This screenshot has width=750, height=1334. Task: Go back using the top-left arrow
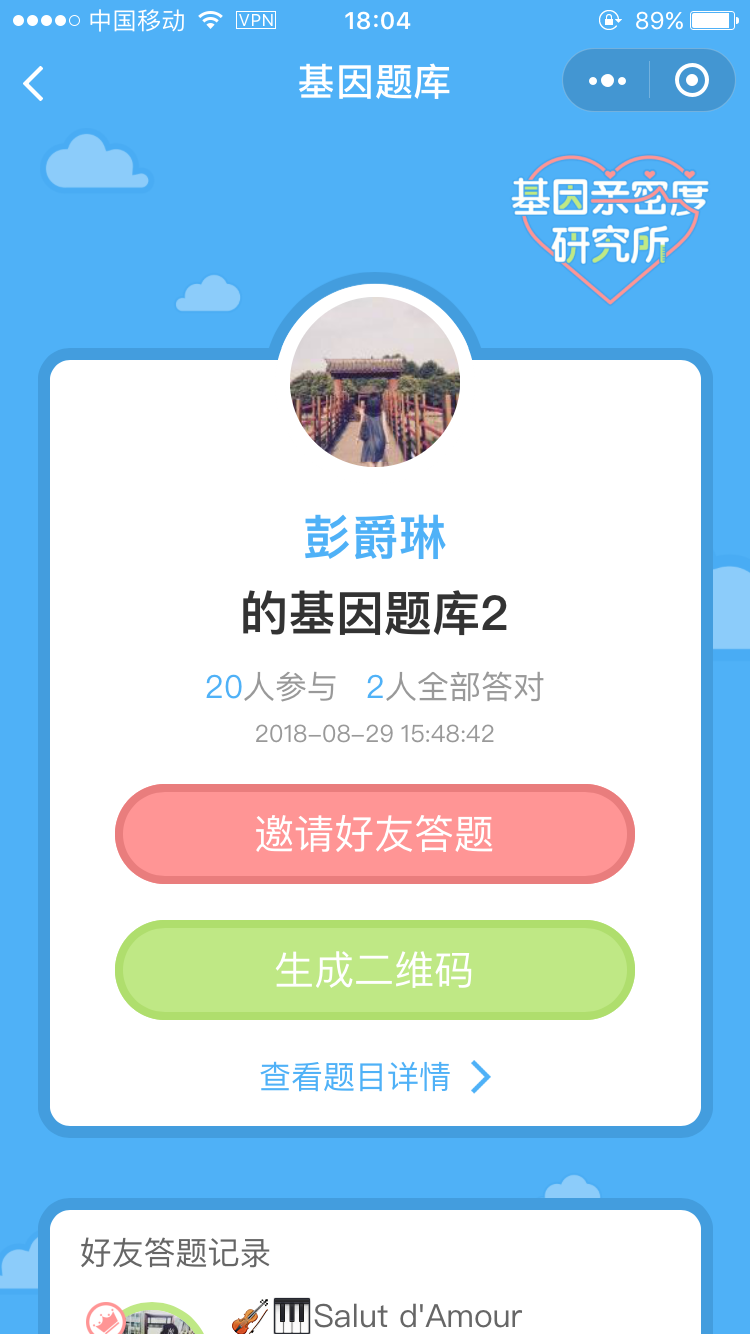[x=34, y=83]
